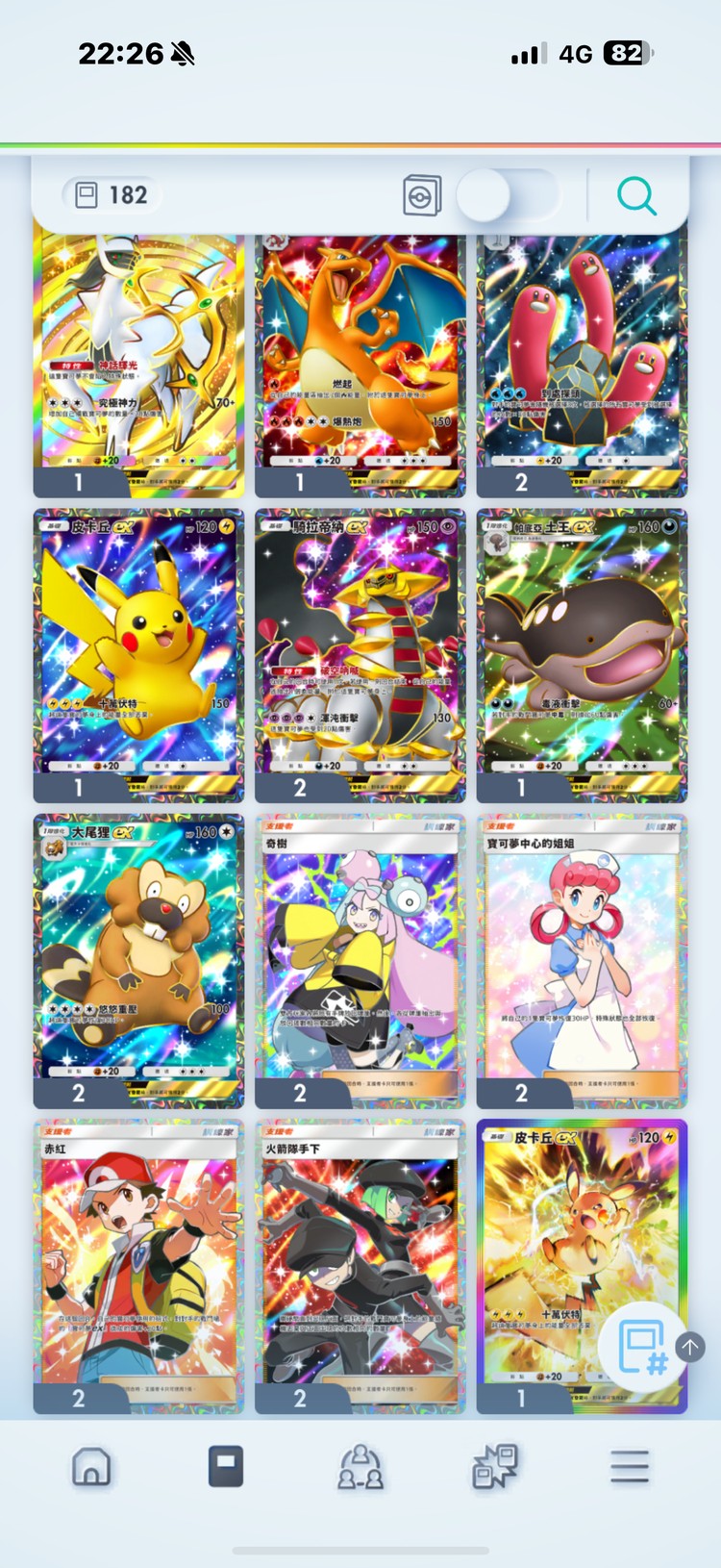
Task: Toggle the card view switch
Action: tap(508, 196)
